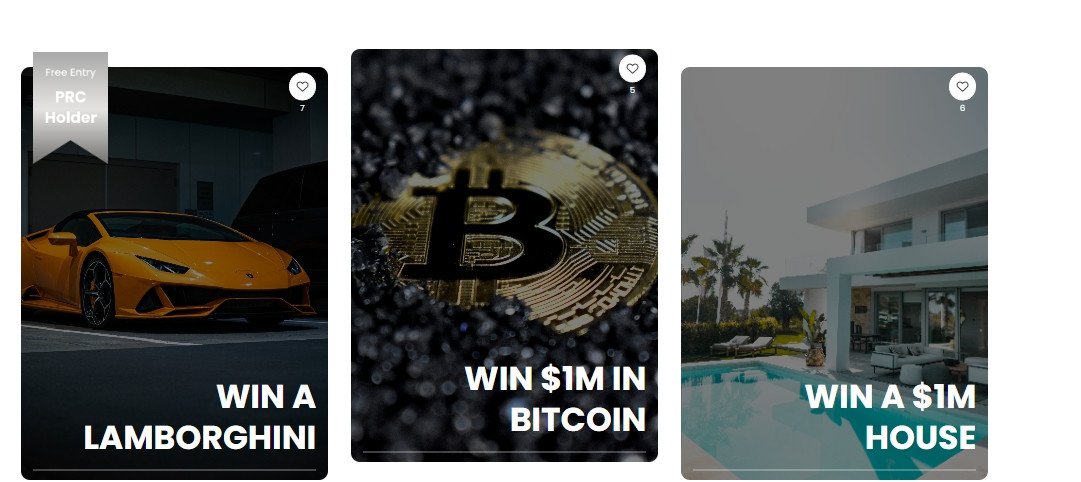Viewport: 1081px width, 482px height.
Task: Open the Win a Lamborghini competition
Action: pos(200,417)
